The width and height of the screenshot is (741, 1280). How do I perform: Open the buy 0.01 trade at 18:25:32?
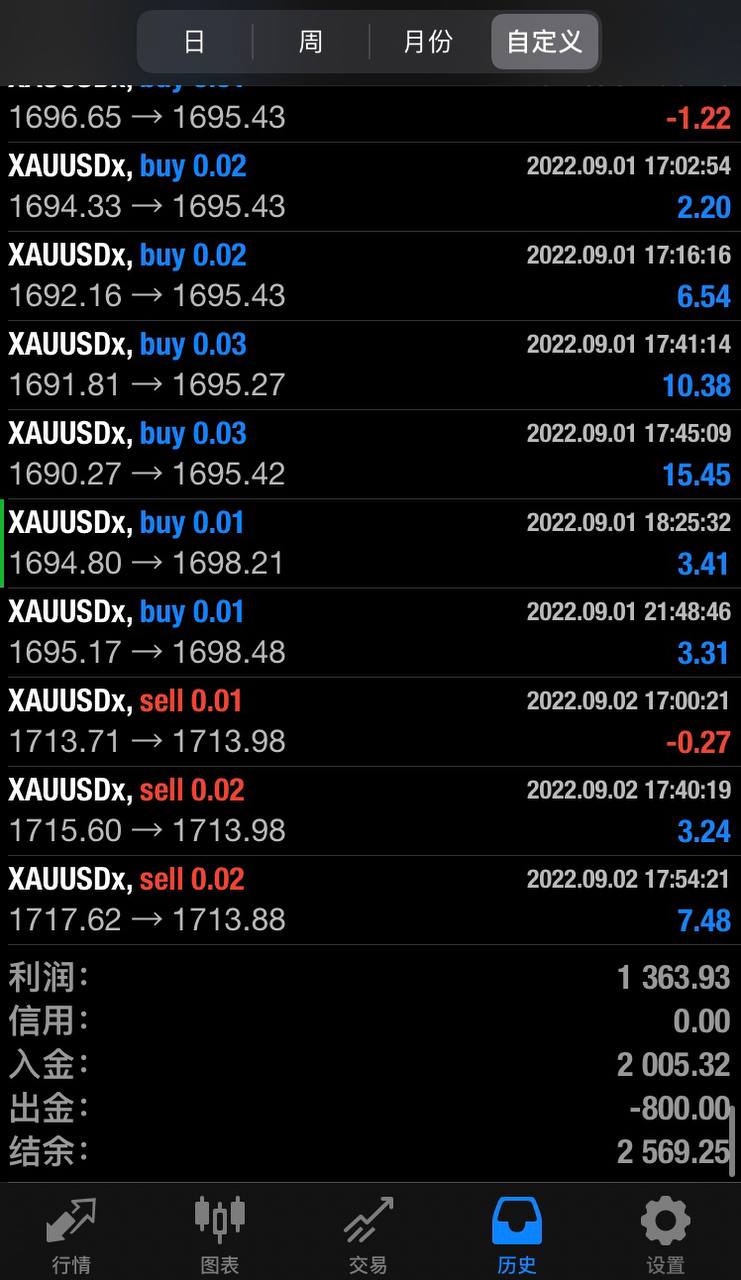[370, 543]
